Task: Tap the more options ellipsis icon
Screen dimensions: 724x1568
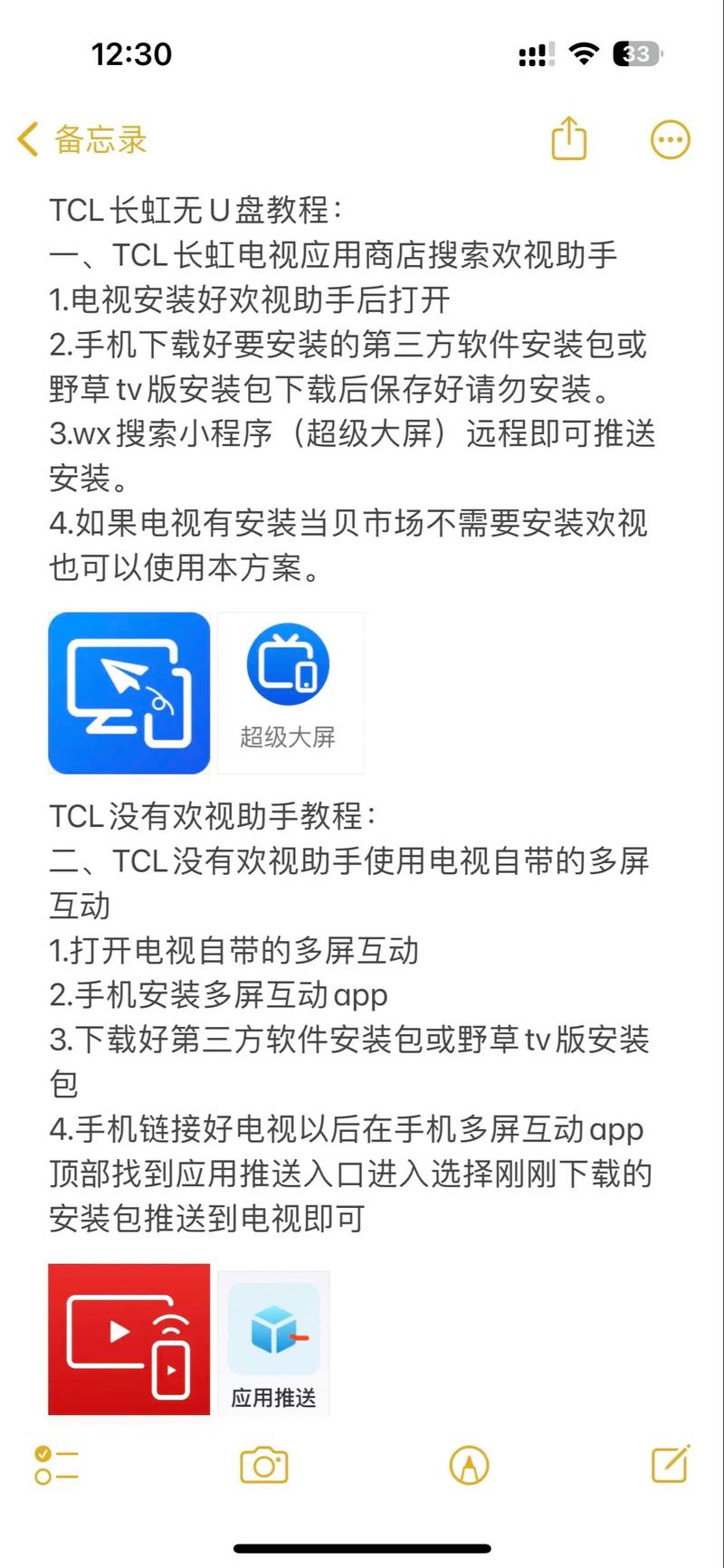Action: point(670,139)
